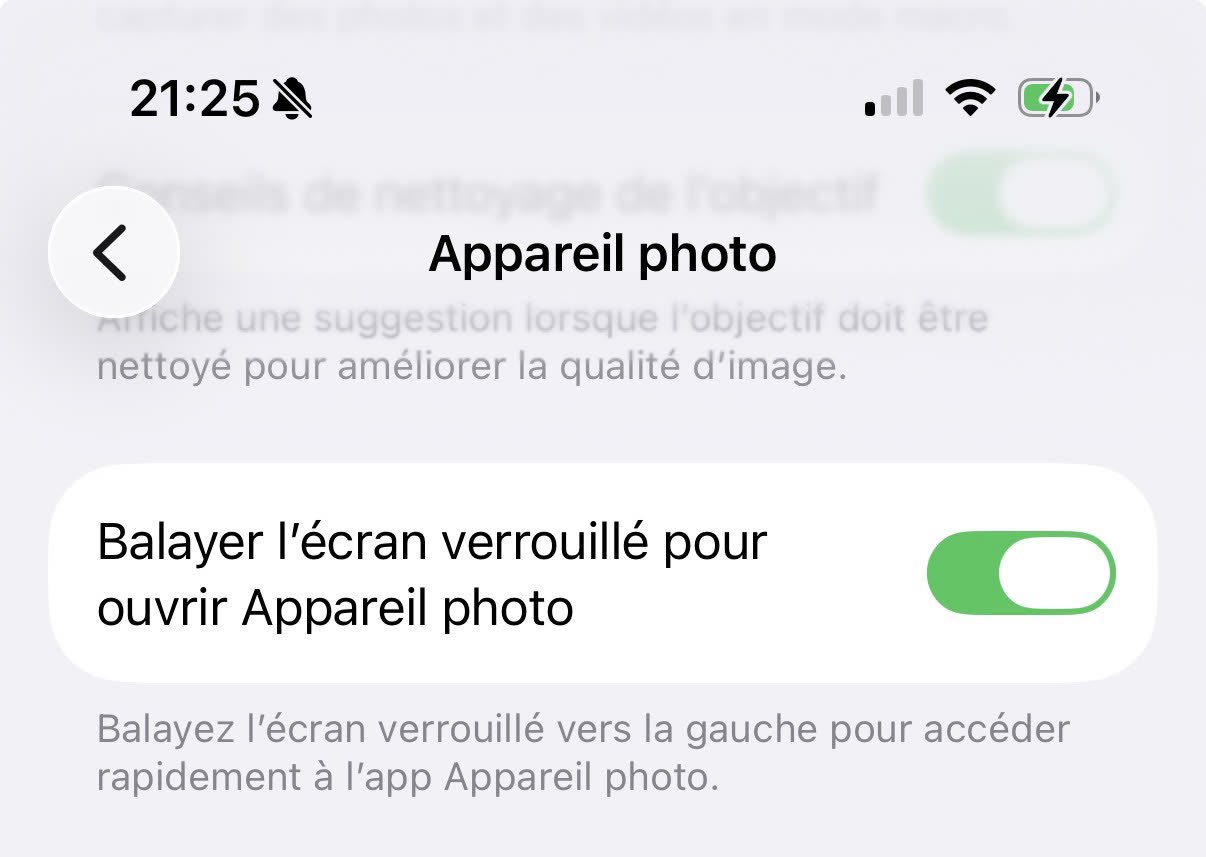
Task: Disable Balayer l'écran verrouillé toggle
Action: pyautogui.click(x=1020, y=573)
